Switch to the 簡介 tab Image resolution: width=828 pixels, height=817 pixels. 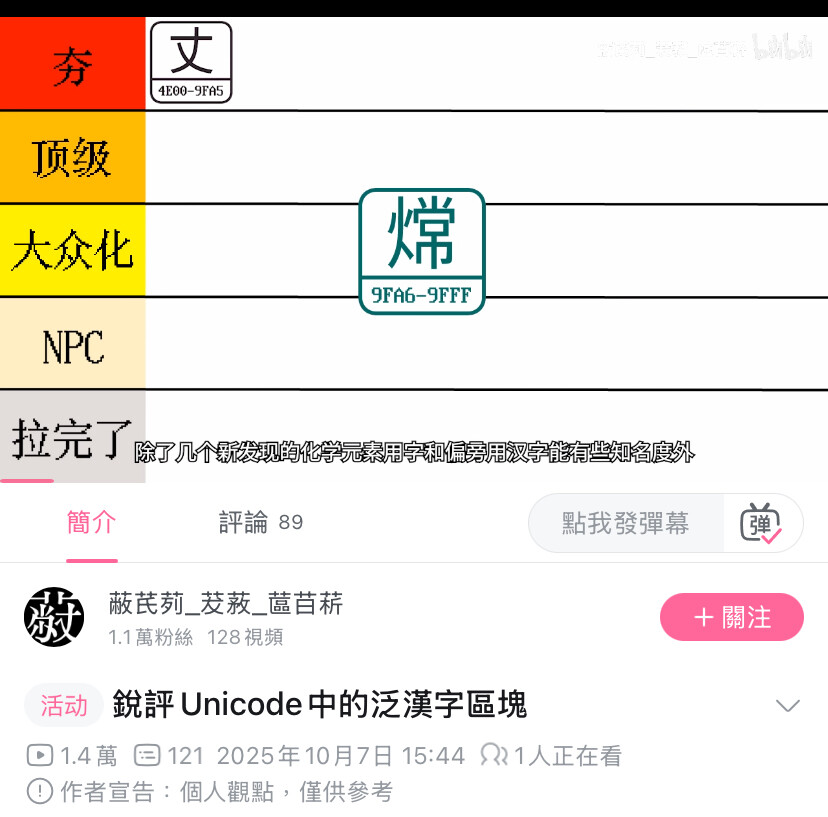pos(91,522)
